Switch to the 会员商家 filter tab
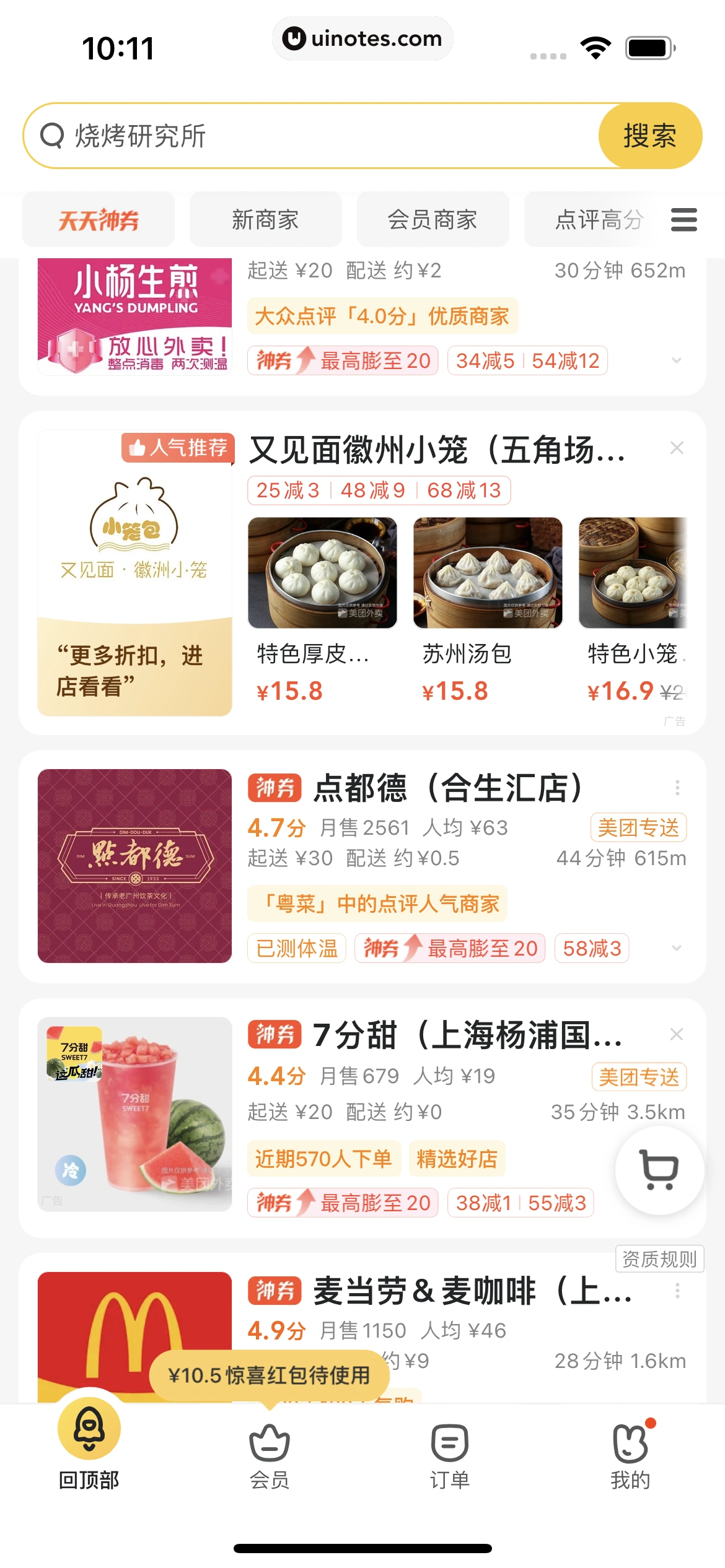This screenshot has height=1568, width=725. tap(433, 220)
